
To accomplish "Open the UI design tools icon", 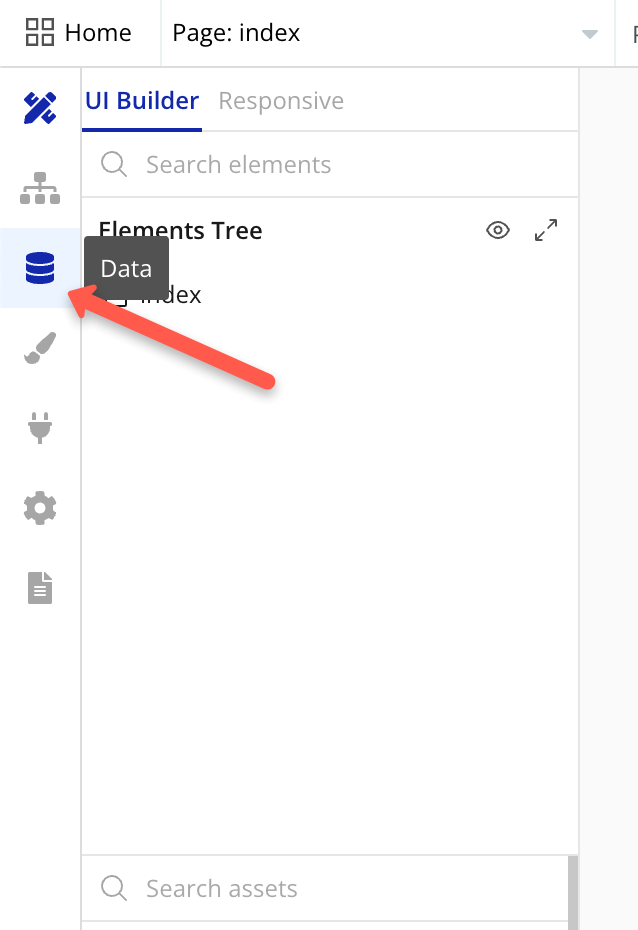I will click(40, 107).
